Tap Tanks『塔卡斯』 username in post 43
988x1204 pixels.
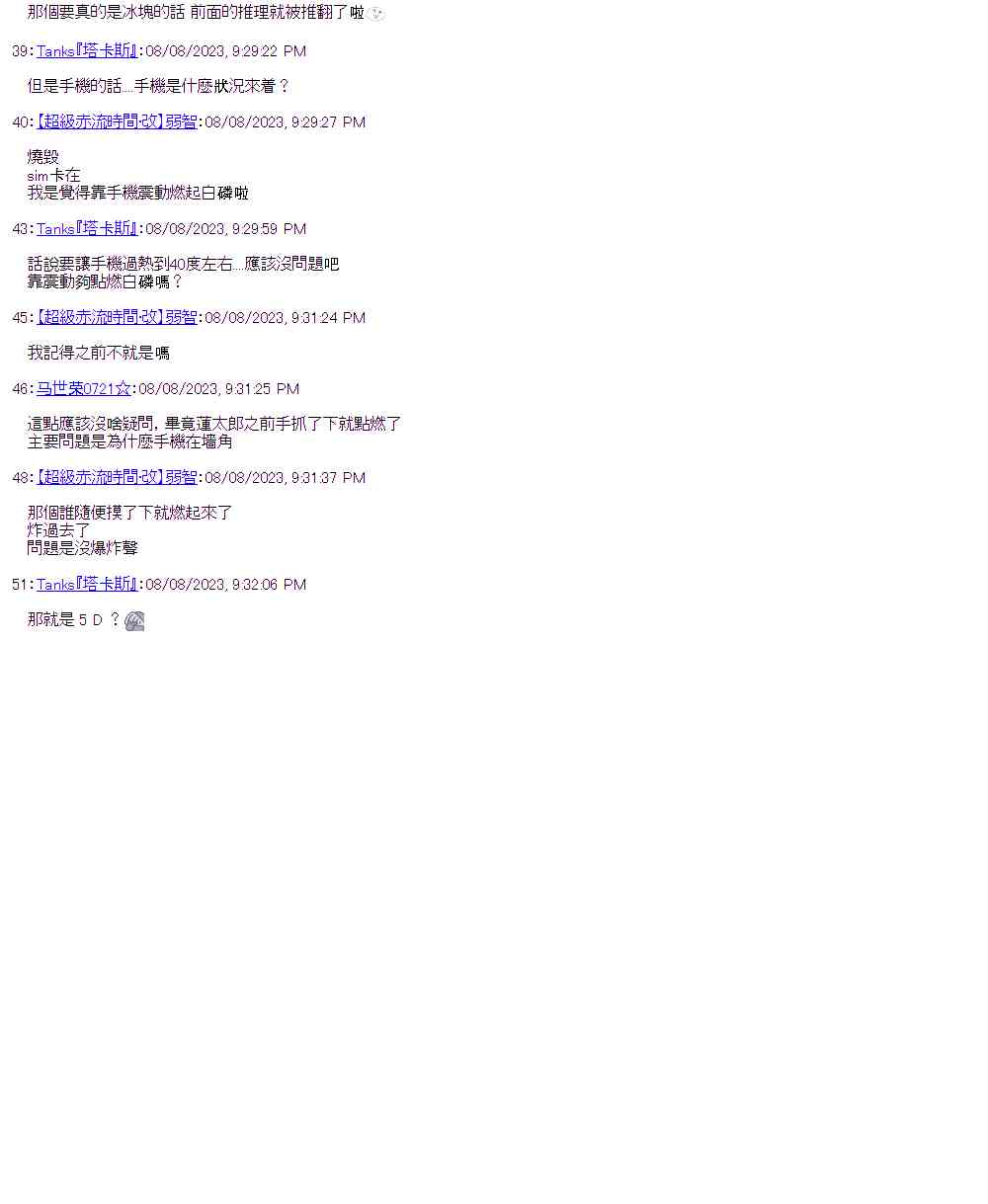87,229
